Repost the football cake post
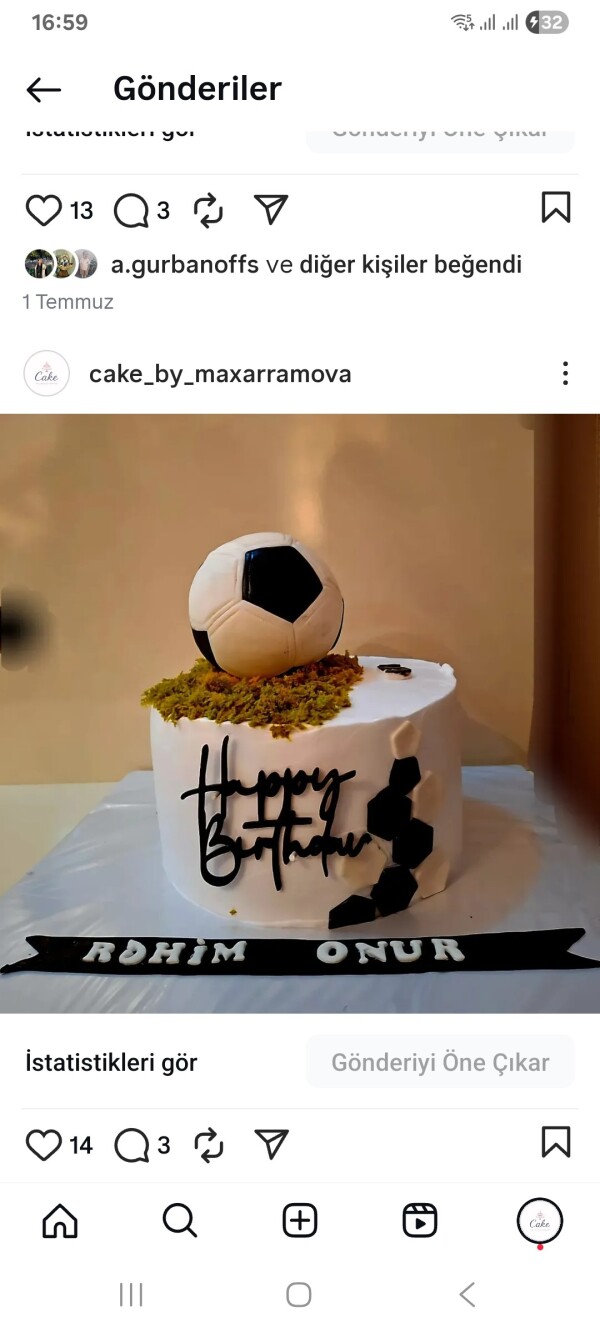The height and width of the screenshot is (1333, 600). pos(208,1144)
